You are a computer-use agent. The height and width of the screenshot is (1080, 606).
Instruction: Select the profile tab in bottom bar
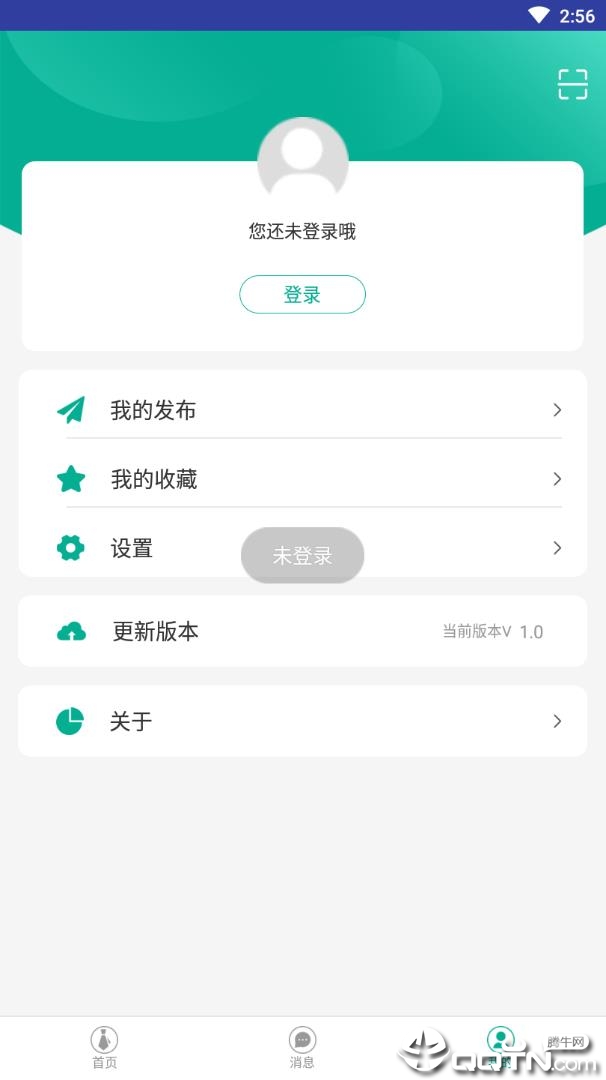(x=500, y=1042)
